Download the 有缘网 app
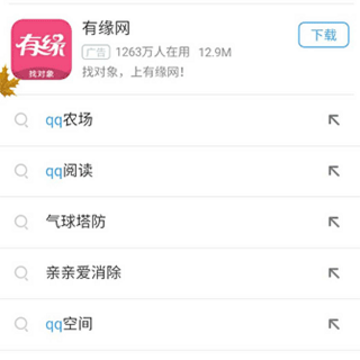360x360 pixels. pyautogui.click(x=323, y=35)
